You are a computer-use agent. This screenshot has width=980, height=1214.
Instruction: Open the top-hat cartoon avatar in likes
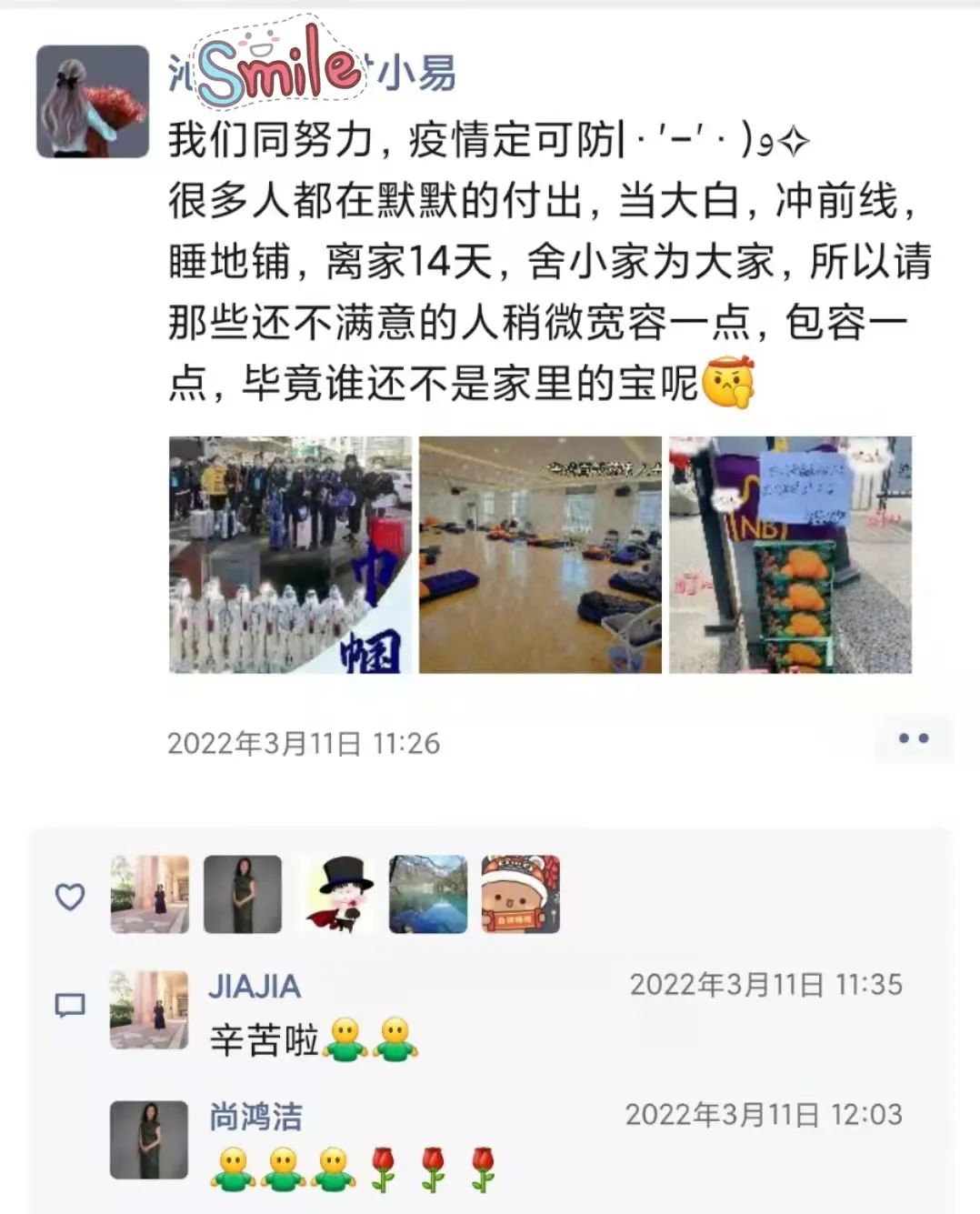click(335, 894)
